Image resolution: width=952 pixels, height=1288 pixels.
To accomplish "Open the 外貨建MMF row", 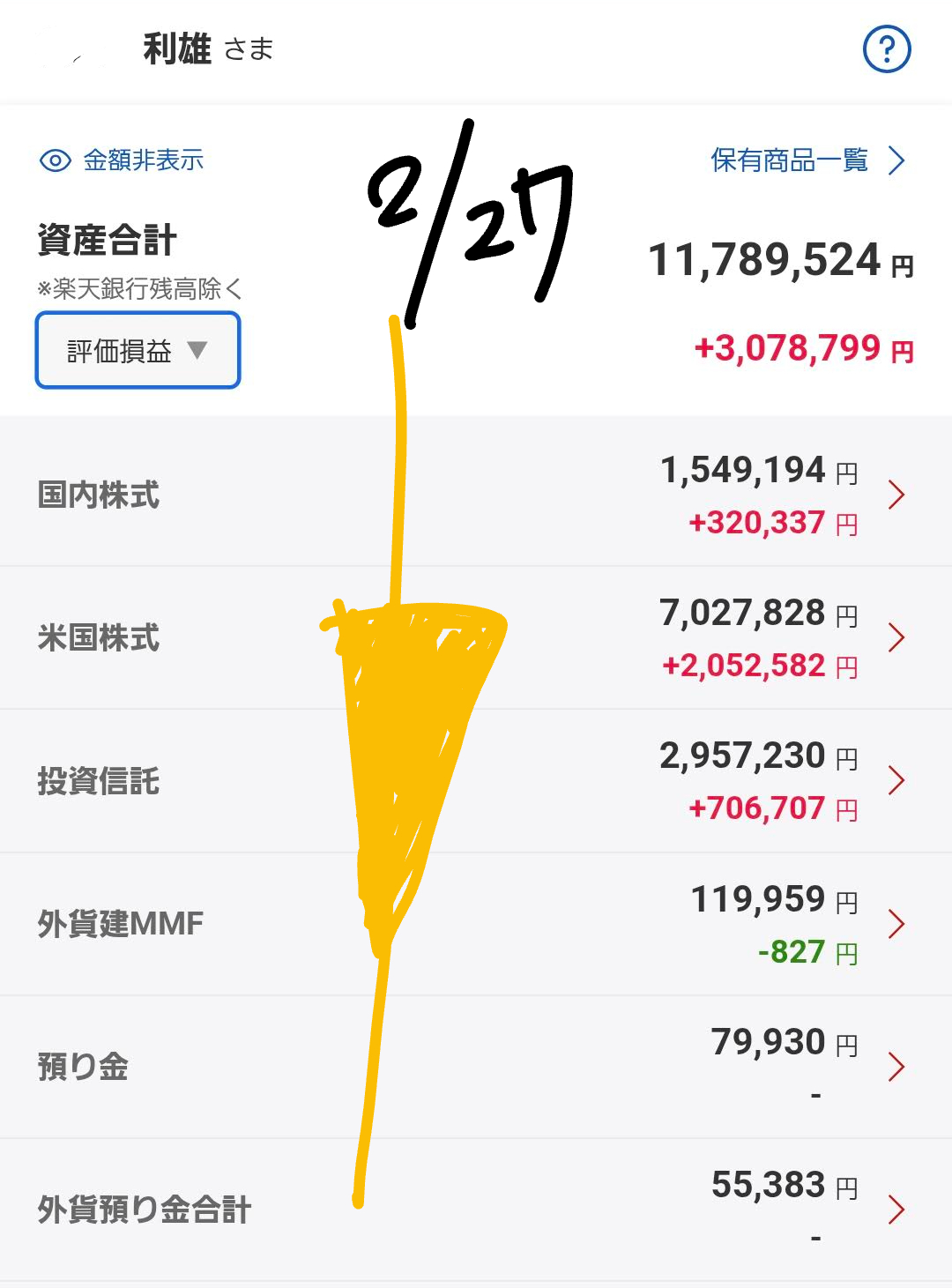I will point(476,924).
